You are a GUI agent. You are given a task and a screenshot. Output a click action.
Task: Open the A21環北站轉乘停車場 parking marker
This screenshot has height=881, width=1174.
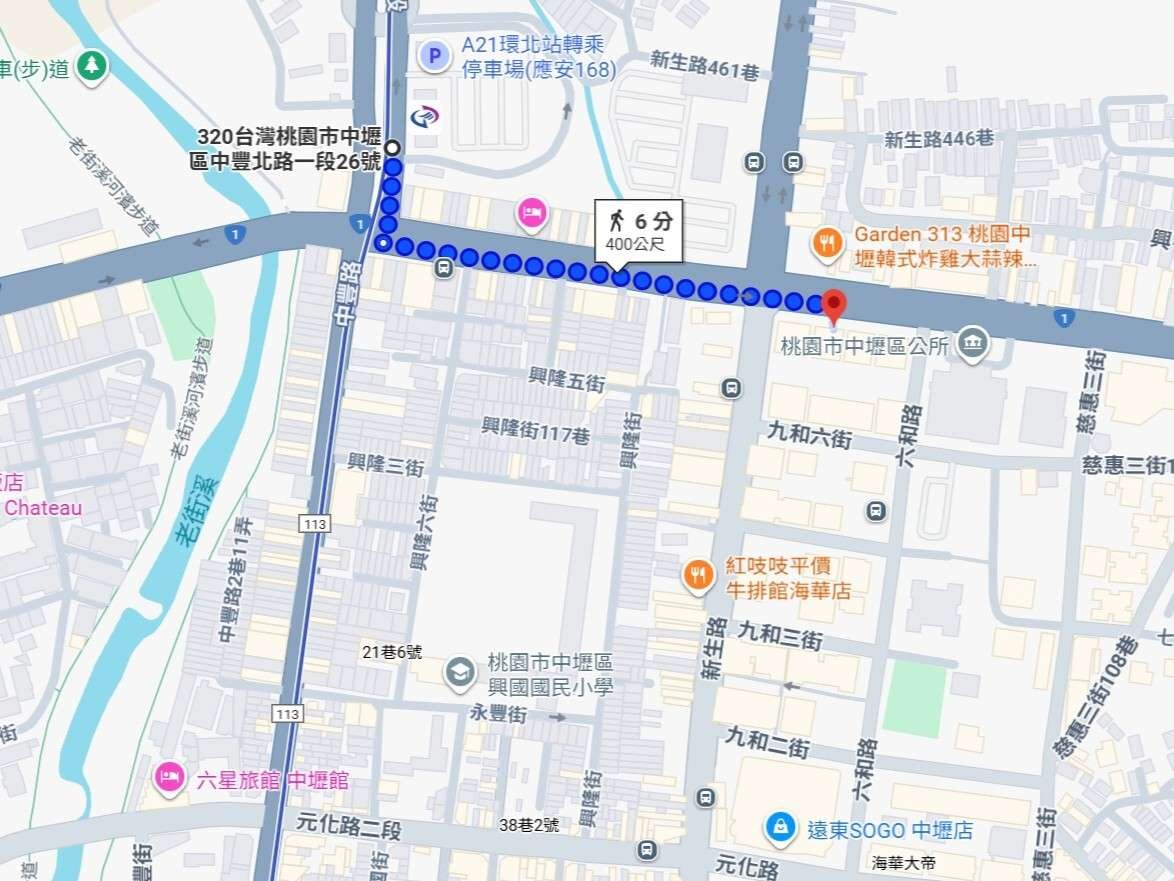pos(433,56)
